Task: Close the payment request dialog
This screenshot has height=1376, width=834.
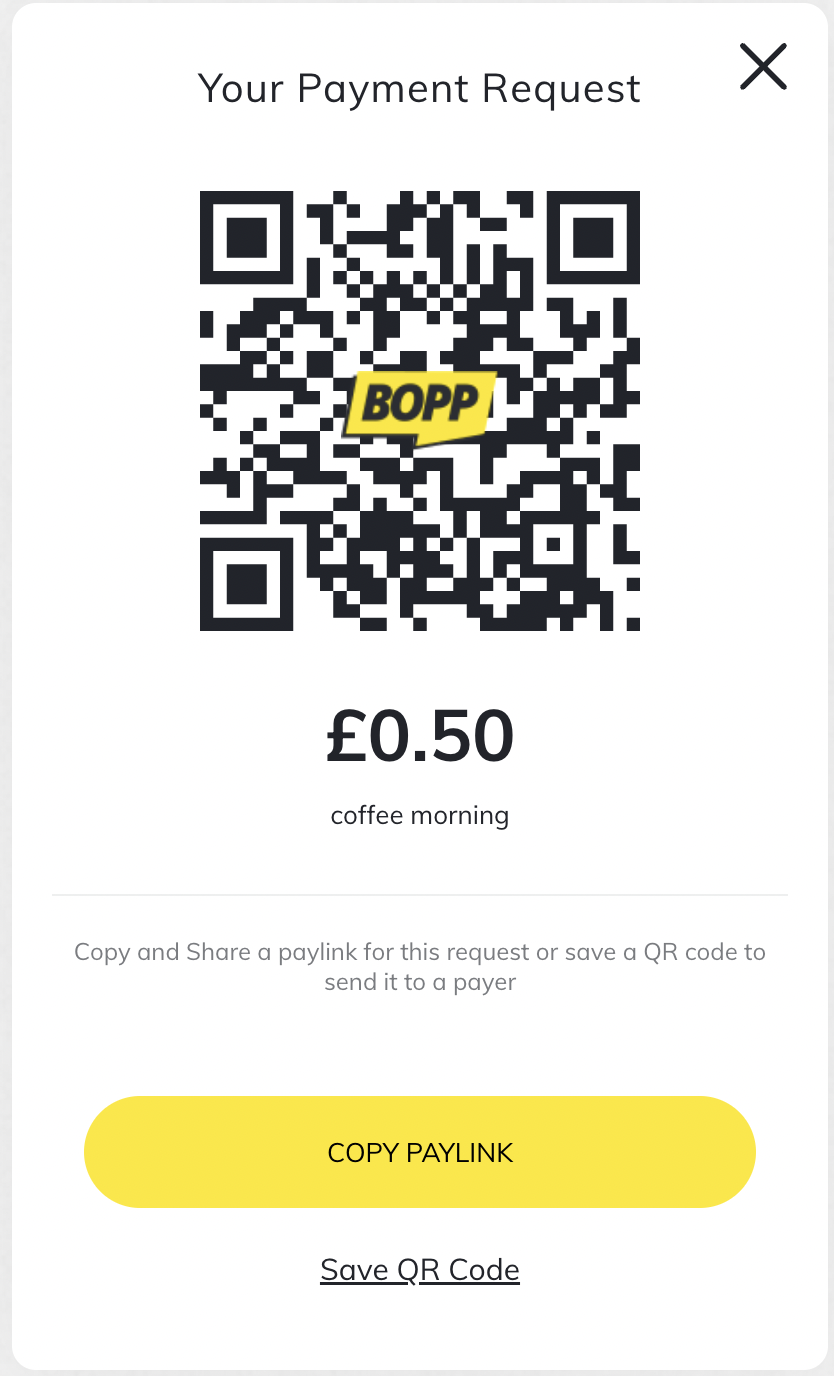Action: coord(763,67)
